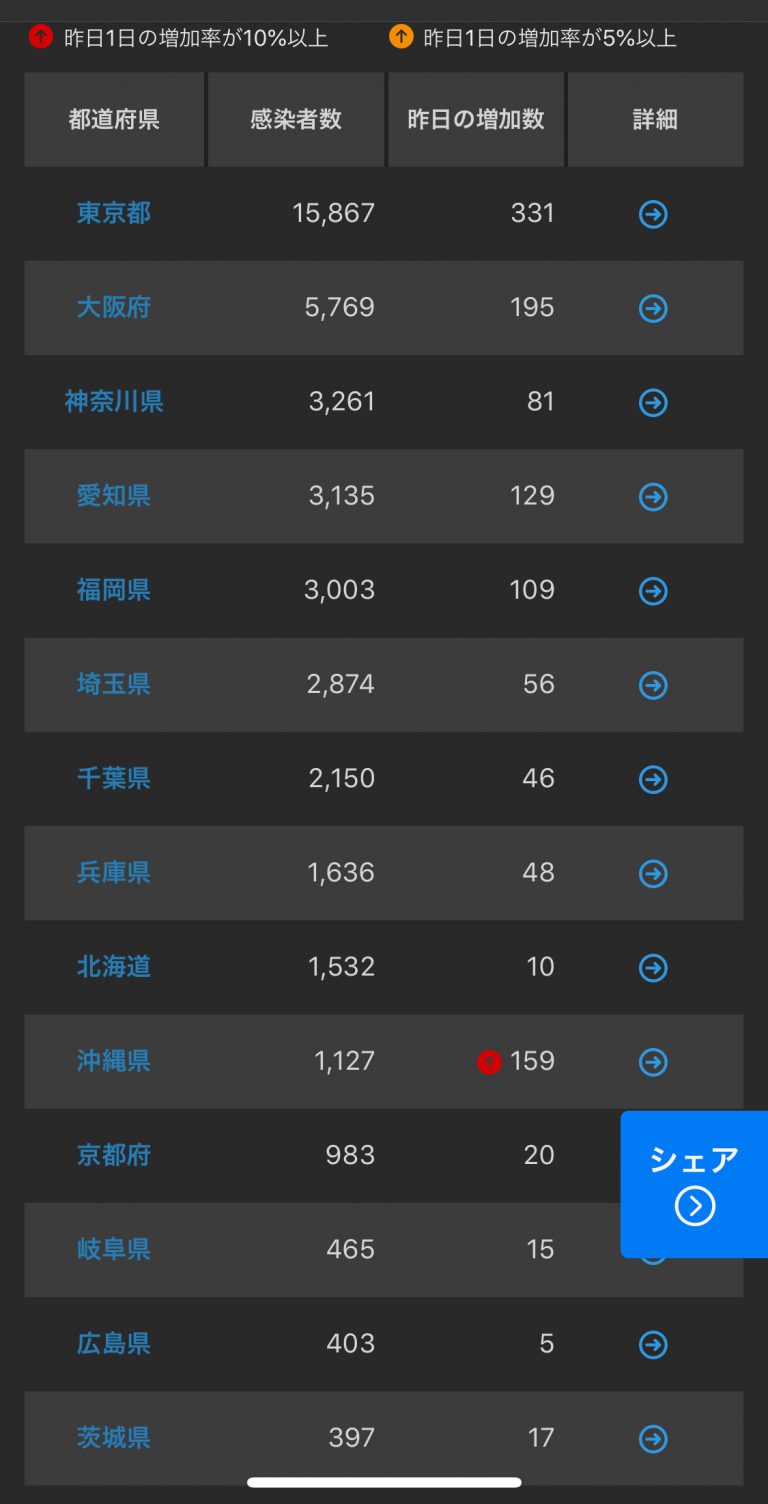Screen dimensions: 768x1504
Task: View details arrow for 愛知県
Action: [653, 497]
